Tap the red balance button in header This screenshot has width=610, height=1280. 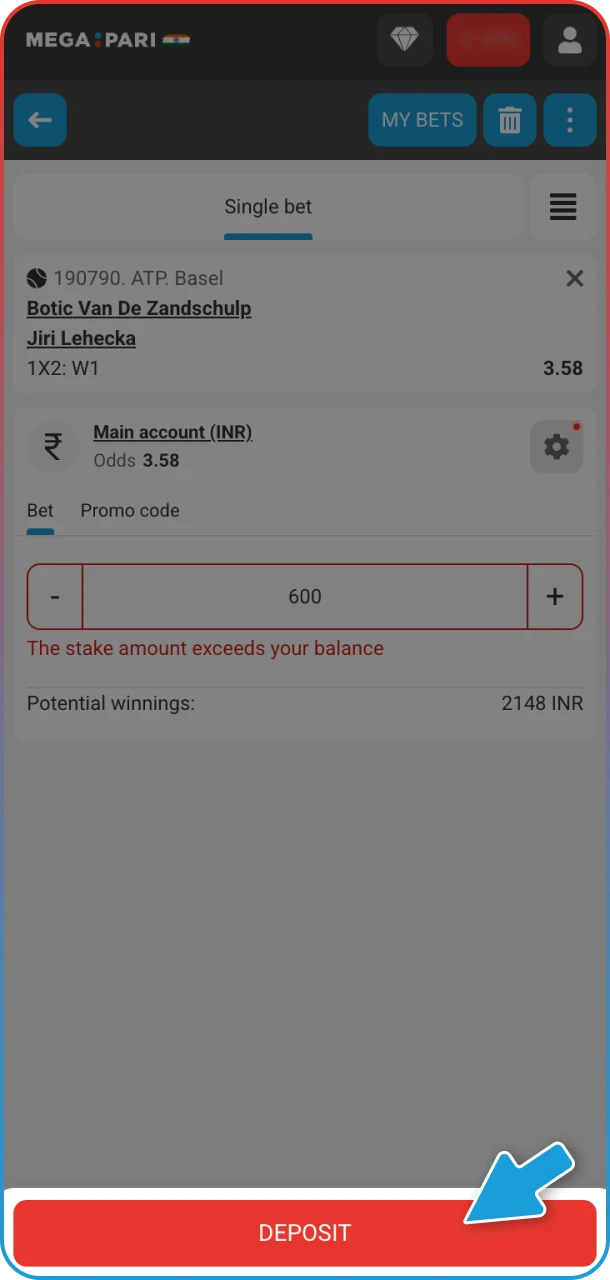click(x=487, y=40)
